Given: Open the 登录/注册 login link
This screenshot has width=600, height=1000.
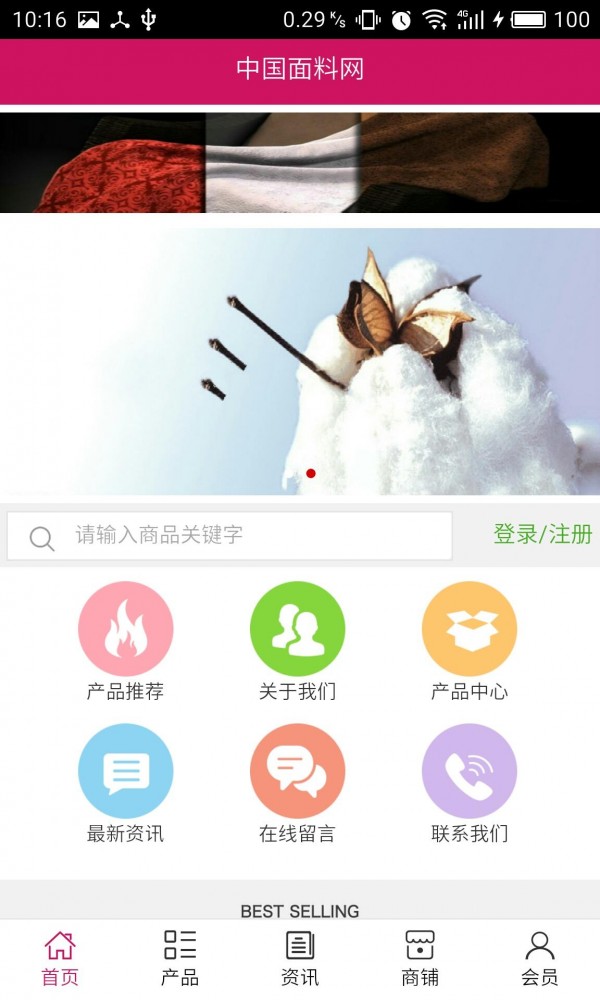Looking at the screenshot, I should click(x=543, y=534).
